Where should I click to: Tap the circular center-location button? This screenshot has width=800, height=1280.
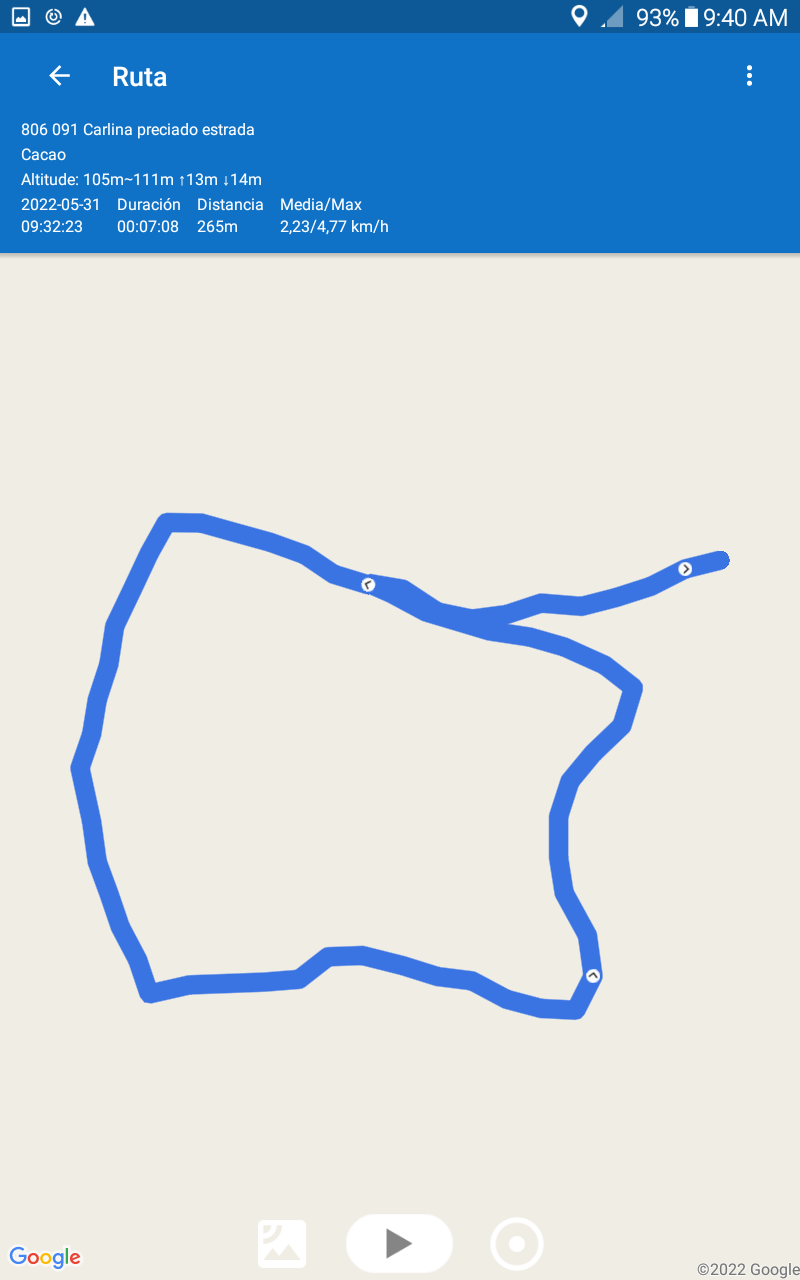pos(517,1244)
